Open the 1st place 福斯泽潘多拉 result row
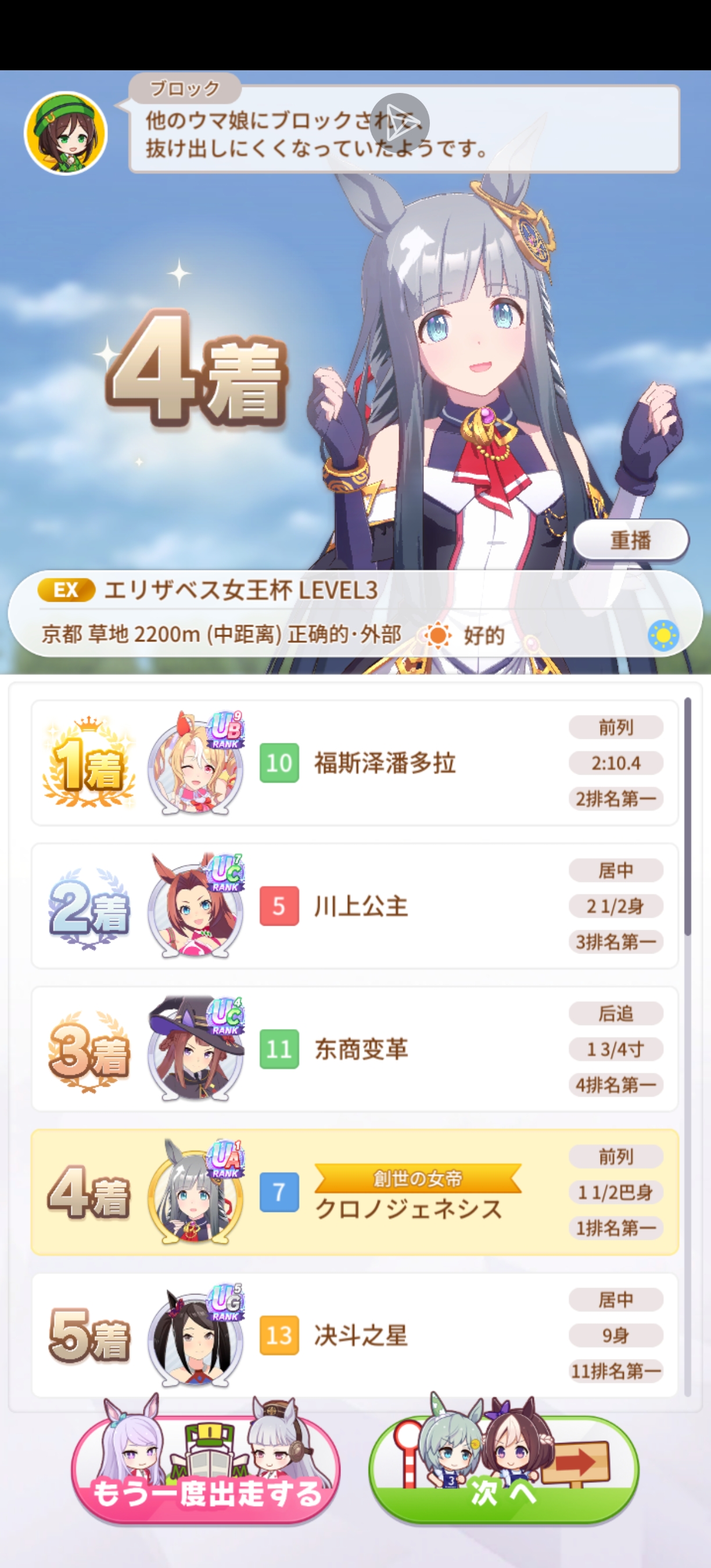 click(354, 763)
